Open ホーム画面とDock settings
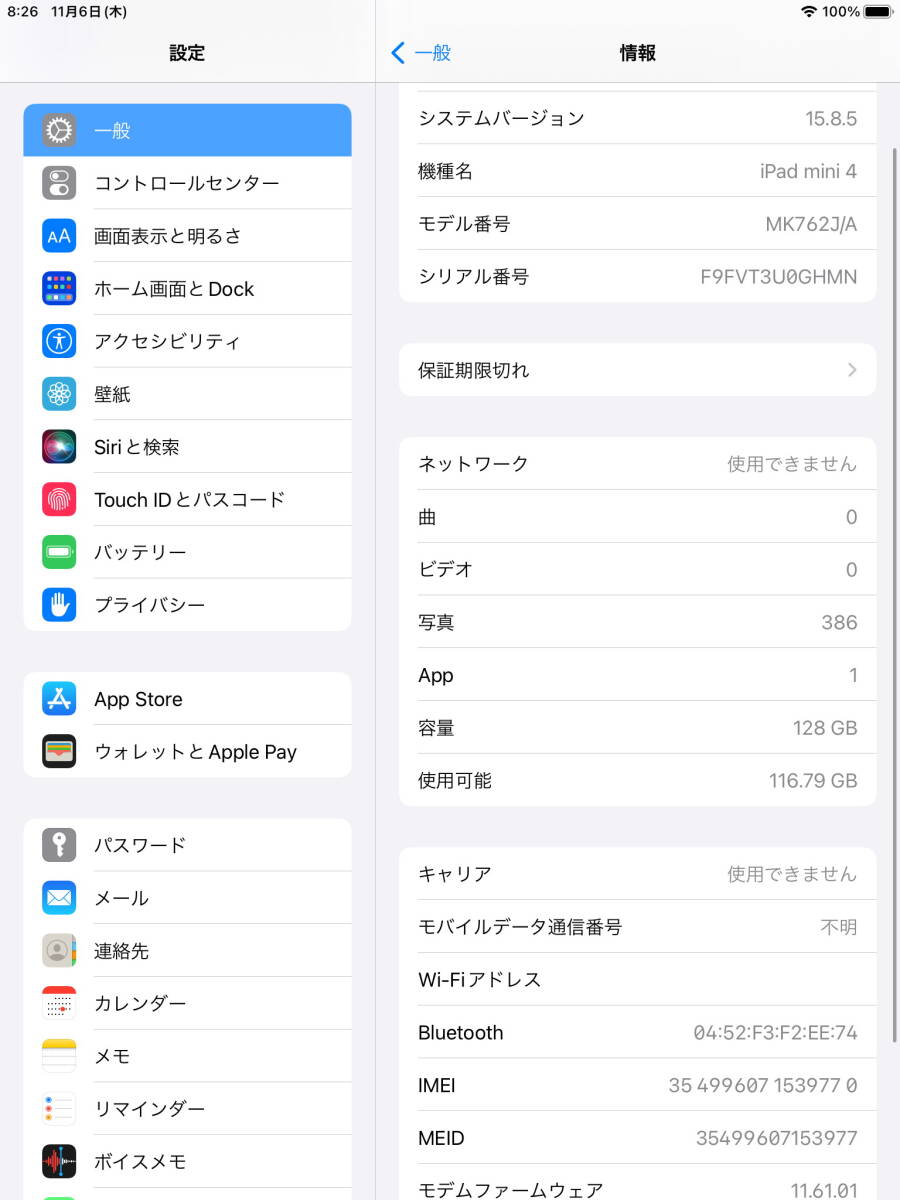This screenshot has height=1200, width=900. coord(187,289)
